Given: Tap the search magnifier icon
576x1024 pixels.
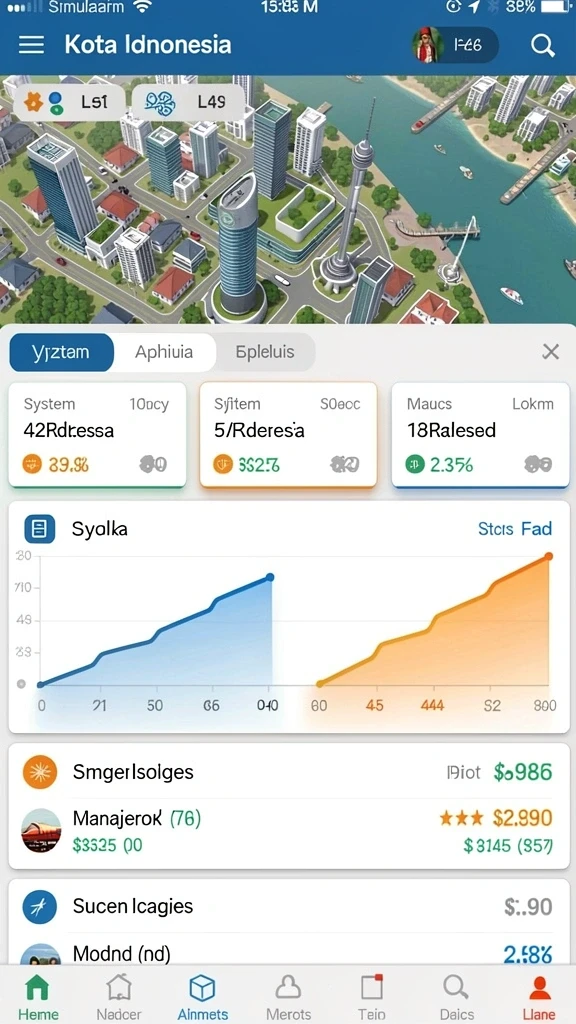Looking at the screenshot, I should 542,45.
